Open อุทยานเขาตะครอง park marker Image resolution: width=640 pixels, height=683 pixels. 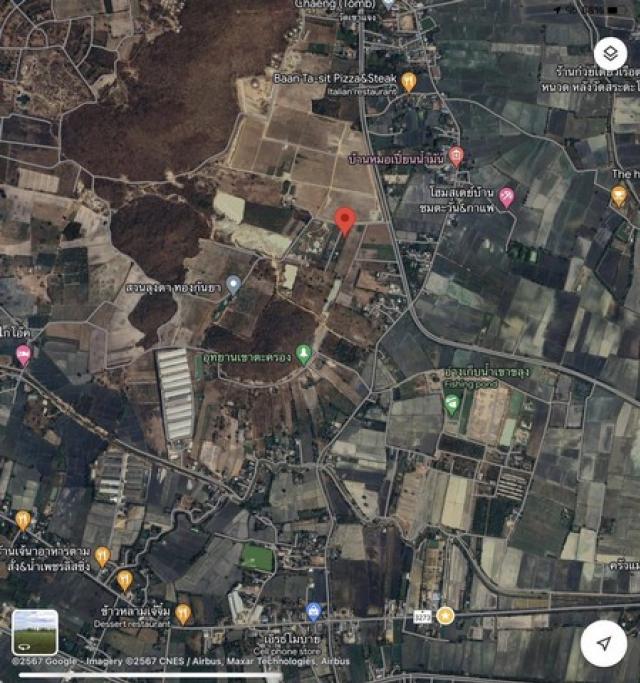click(304, 354)
